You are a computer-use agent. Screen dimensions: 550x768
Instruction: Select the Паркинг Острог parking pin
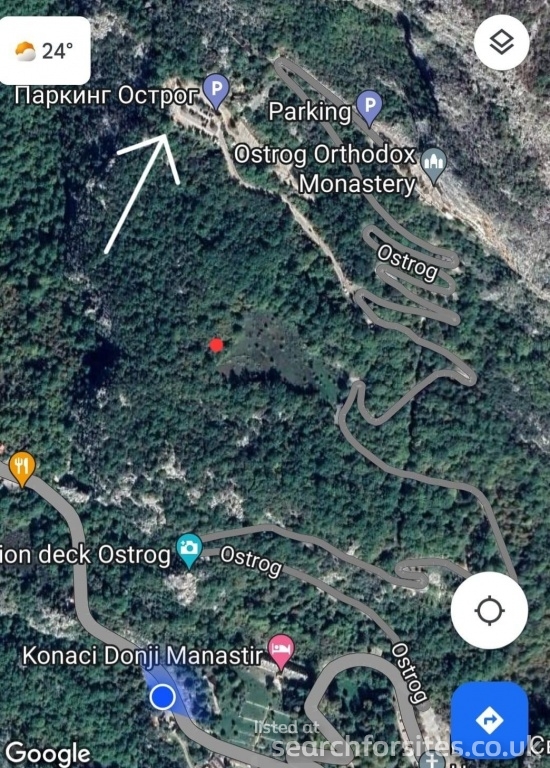216,92
